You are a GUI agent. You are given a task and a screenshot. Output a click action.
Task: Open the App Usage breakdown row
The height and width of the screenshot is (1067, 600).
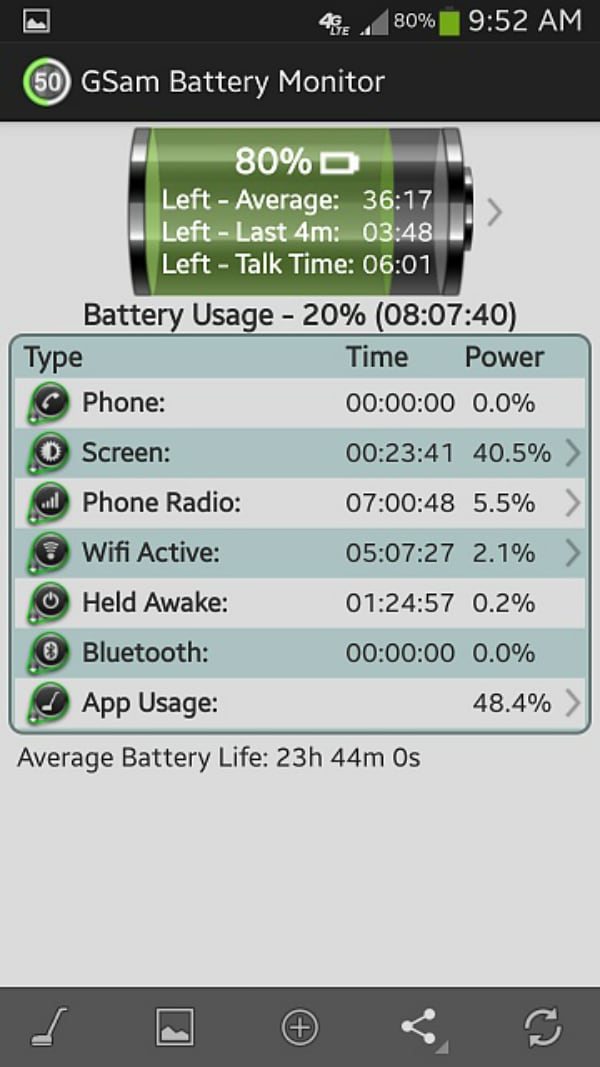(x=300, y=703)
